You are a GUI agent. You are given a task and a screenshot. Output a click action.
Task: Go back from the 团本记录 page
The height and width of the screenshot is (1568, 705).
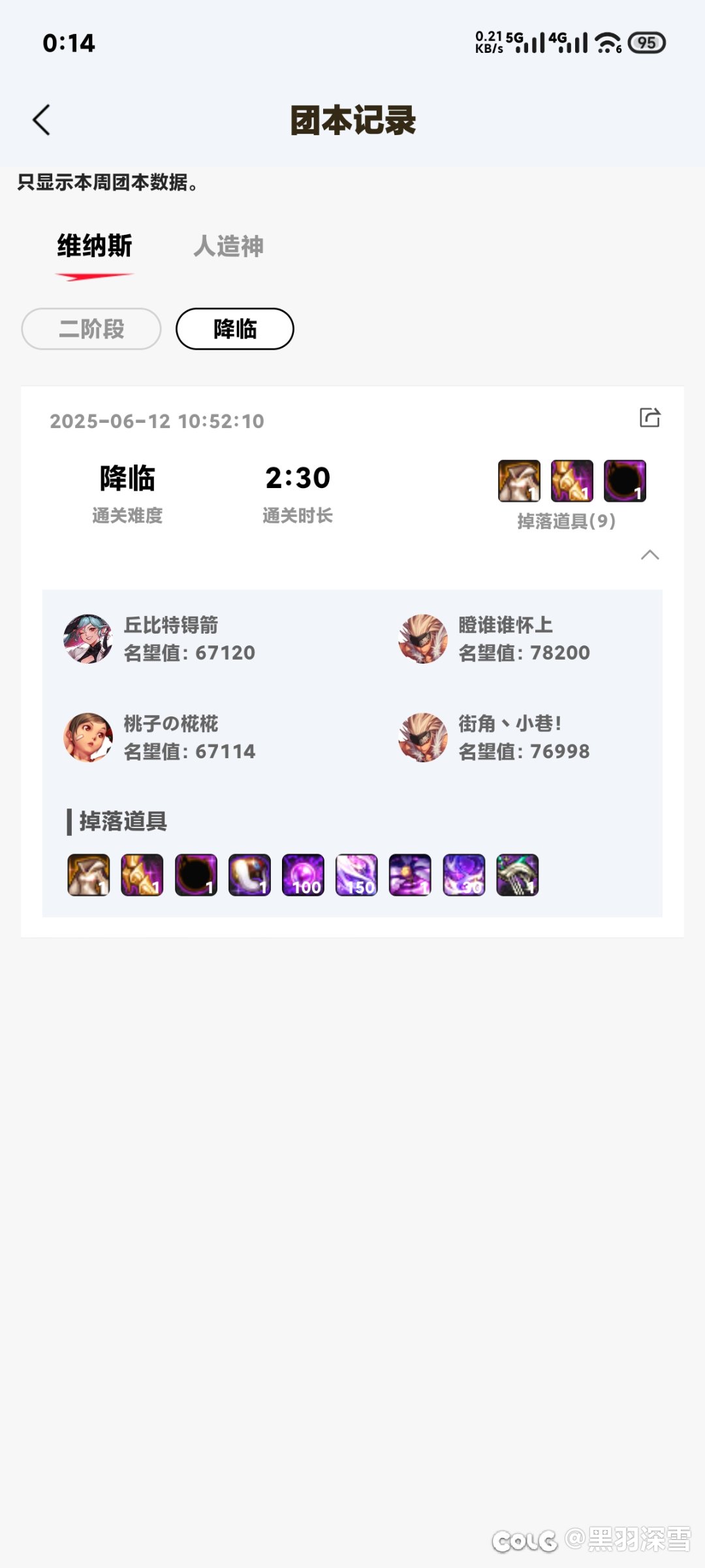click(x=41, y=120)
